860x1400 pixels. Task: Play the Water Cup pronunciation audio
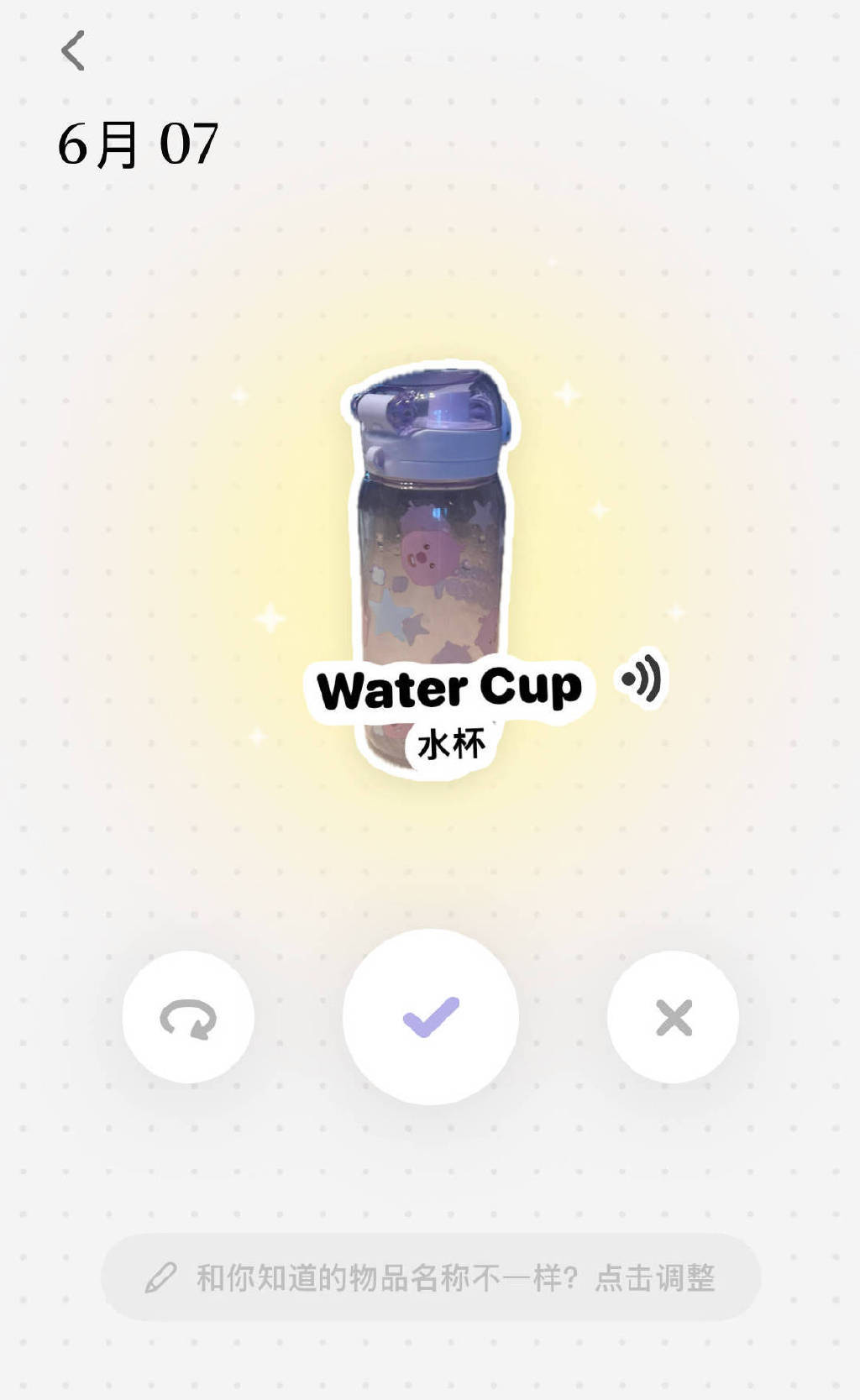[x=642, y=679]
